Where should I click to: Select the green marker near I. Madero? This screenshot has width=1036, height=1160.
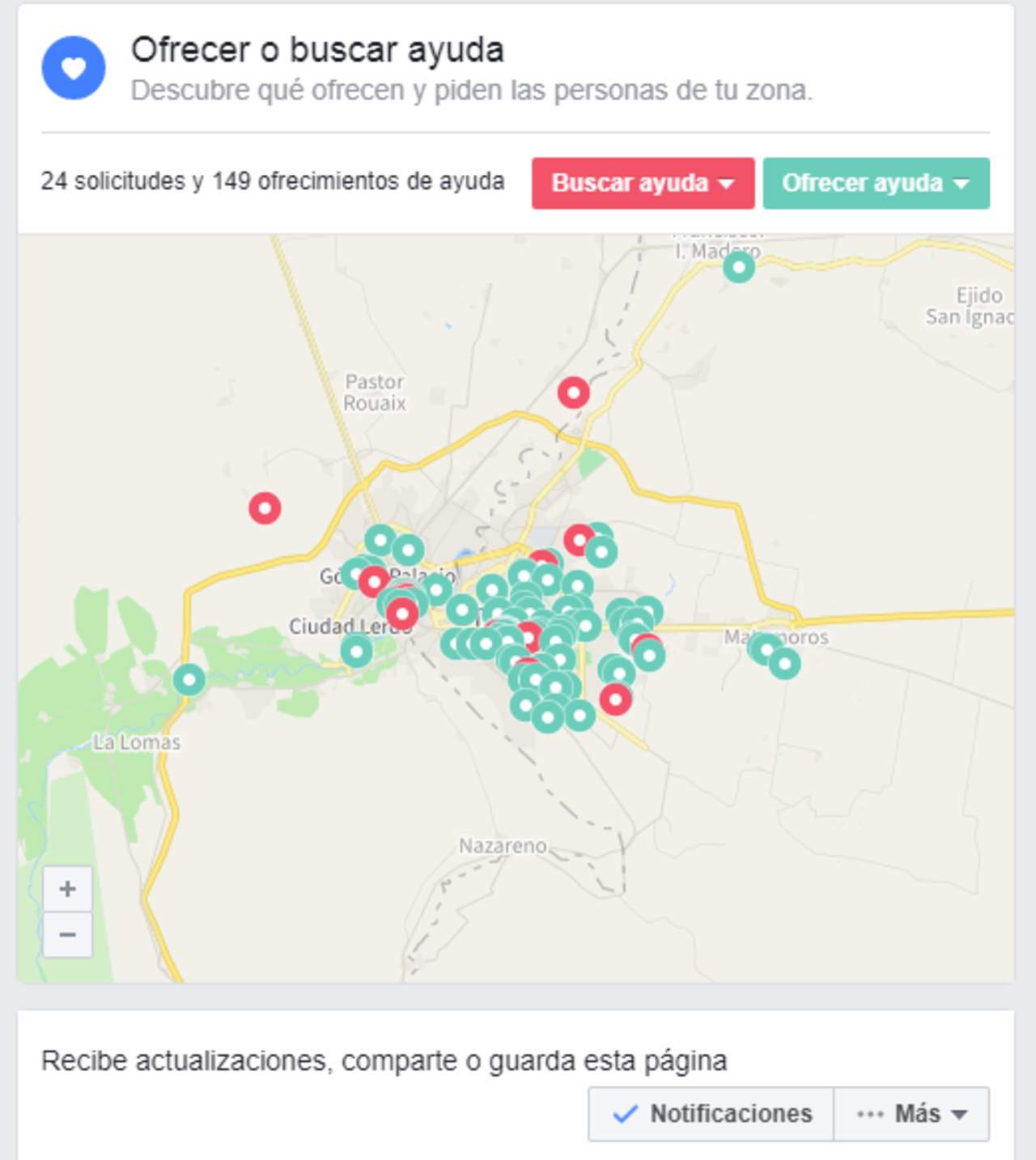tap(738, 266)
